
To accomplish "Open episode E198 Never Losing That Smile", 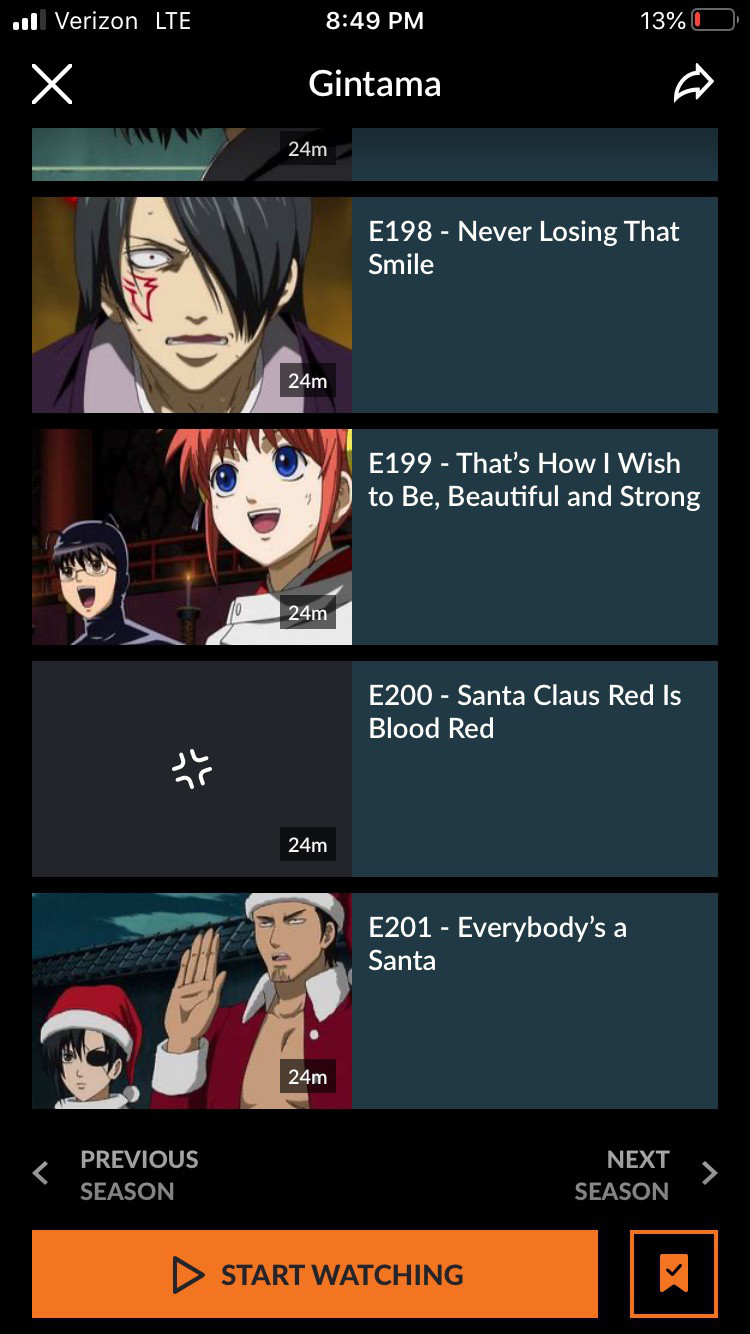I will tap(374, 305).
